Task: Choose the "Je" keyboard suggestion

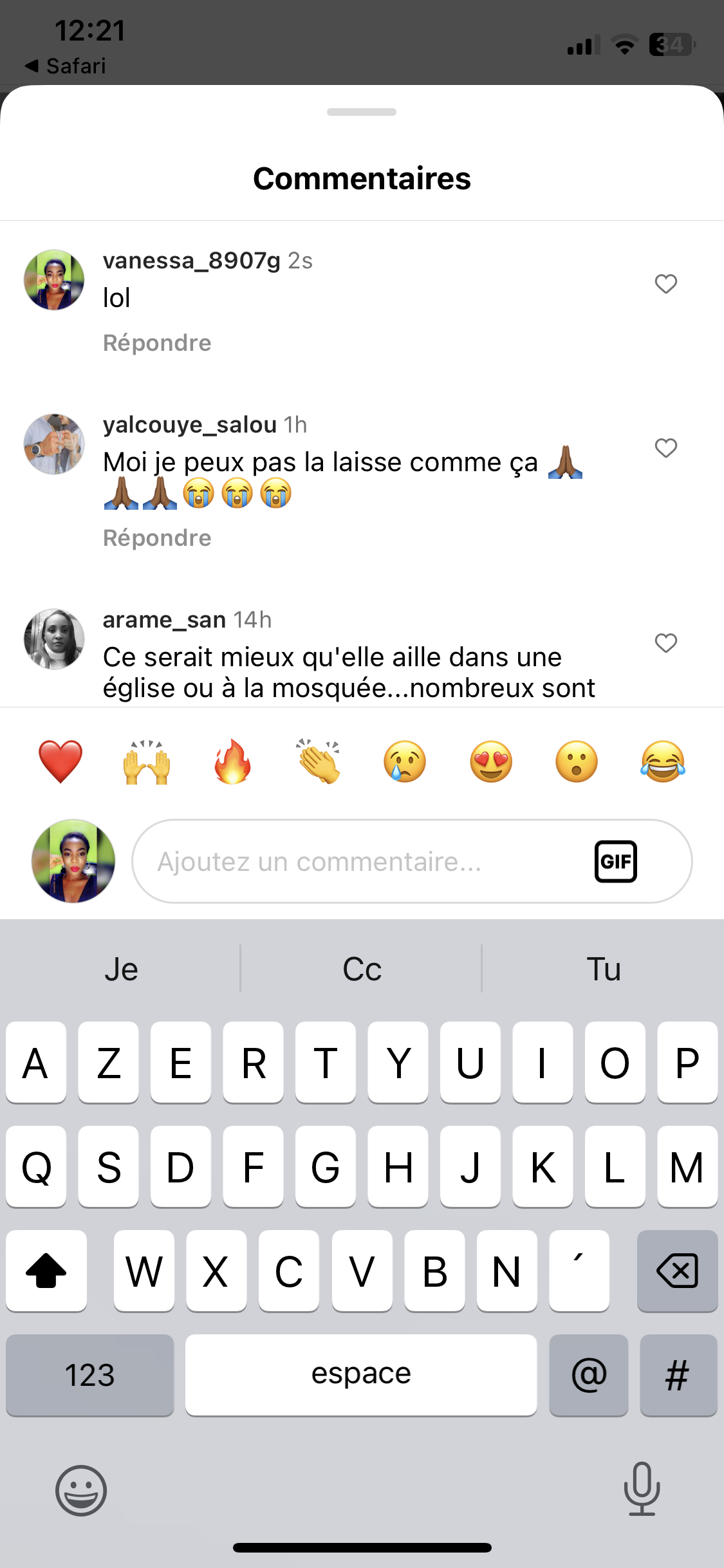Action: click(x=121, y=969)
